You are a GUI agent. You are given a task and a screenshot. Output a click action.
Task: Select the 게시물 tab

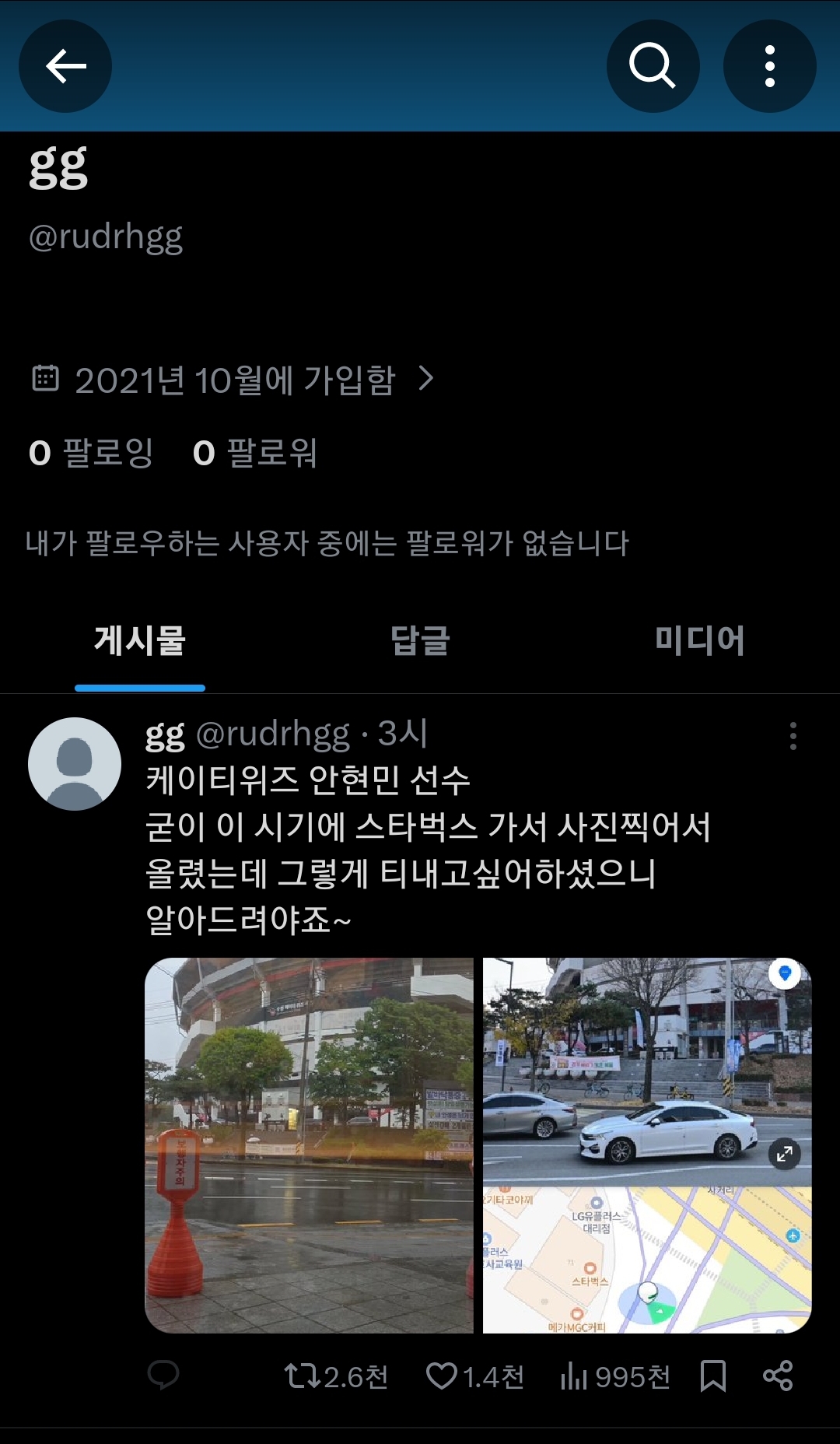pyautogui.click(x=140, y=641)
